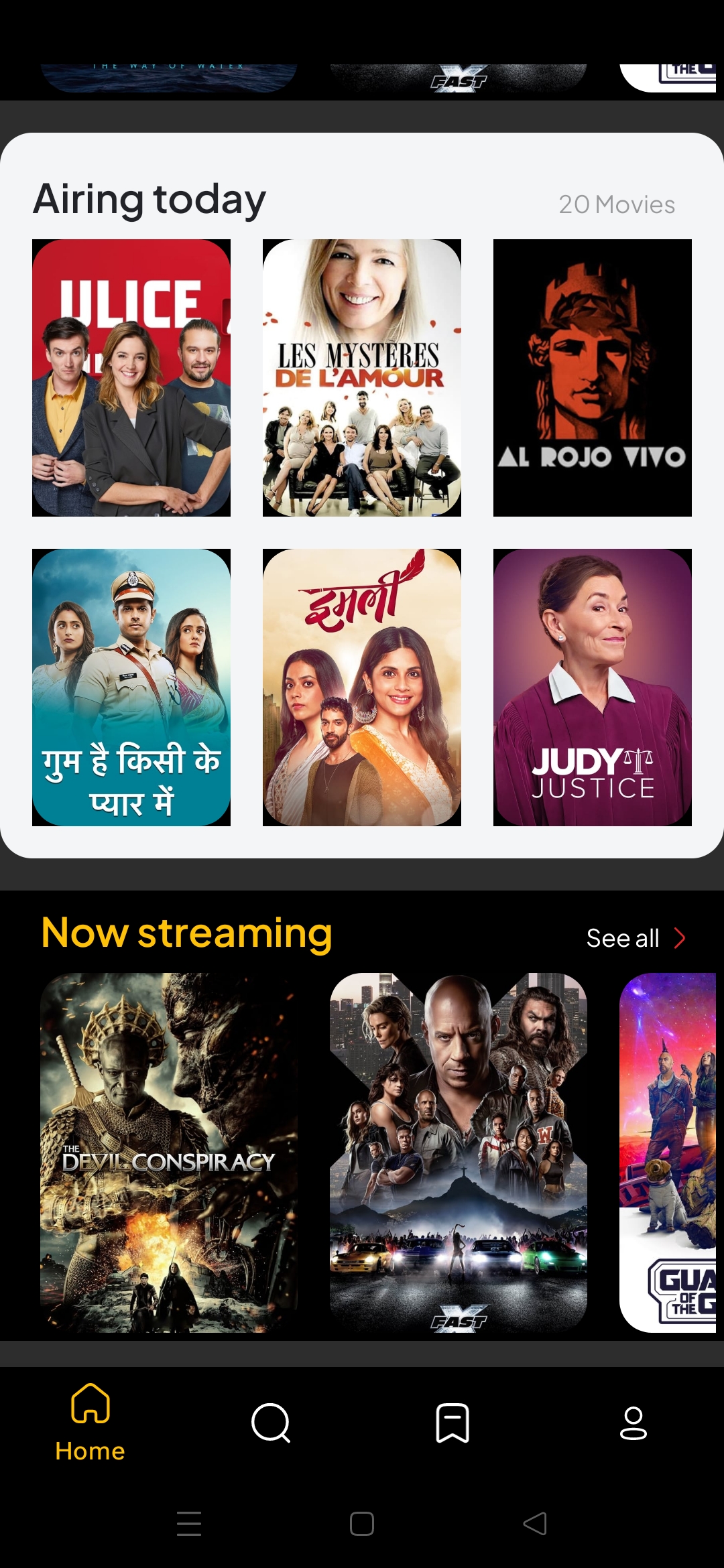Open the Ghum Hai Kisikey Pyaar Meiin poster
The height and width of the screenshot is (1568, 724).
pyautogui.click(x=131, y=687)
